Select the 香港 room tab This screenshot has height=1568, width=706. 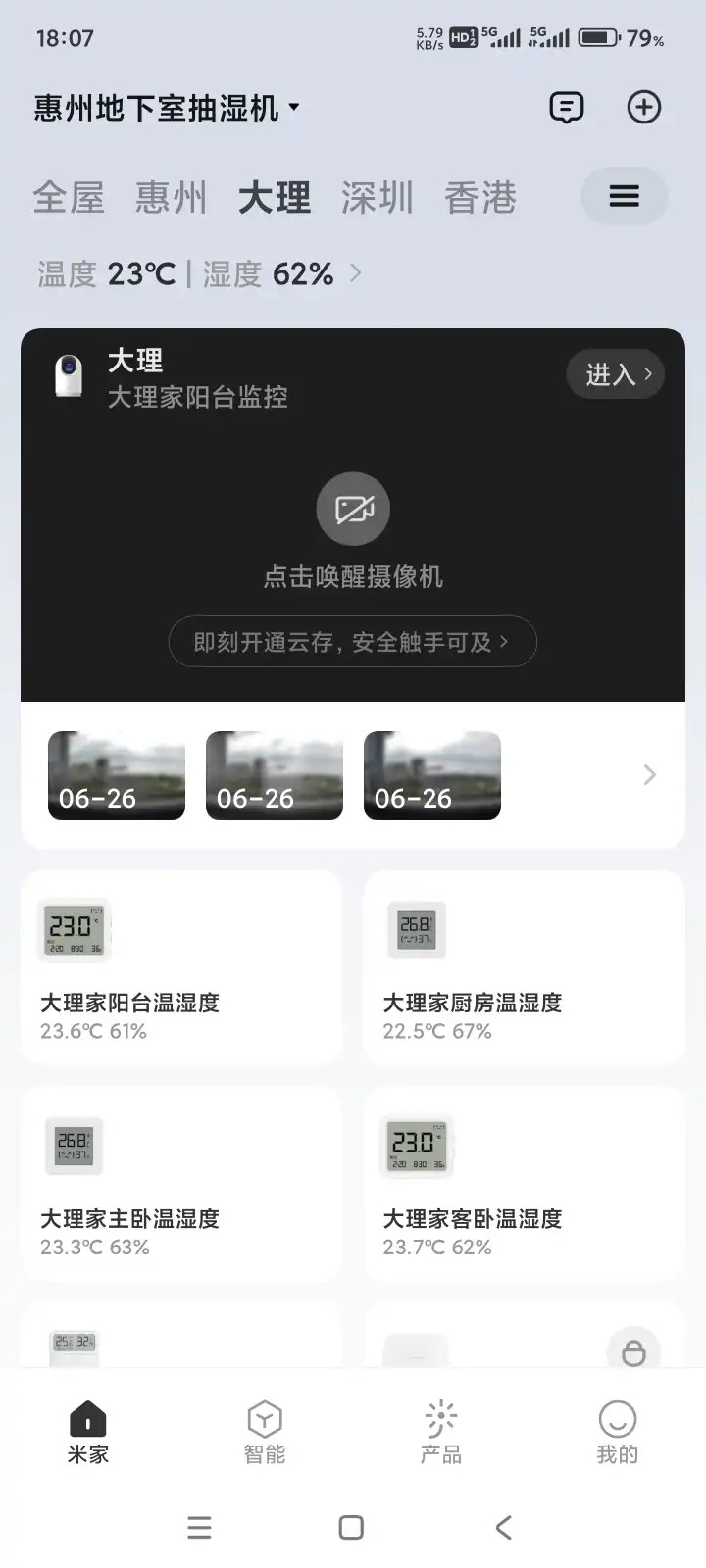click(x=480, y=198)
